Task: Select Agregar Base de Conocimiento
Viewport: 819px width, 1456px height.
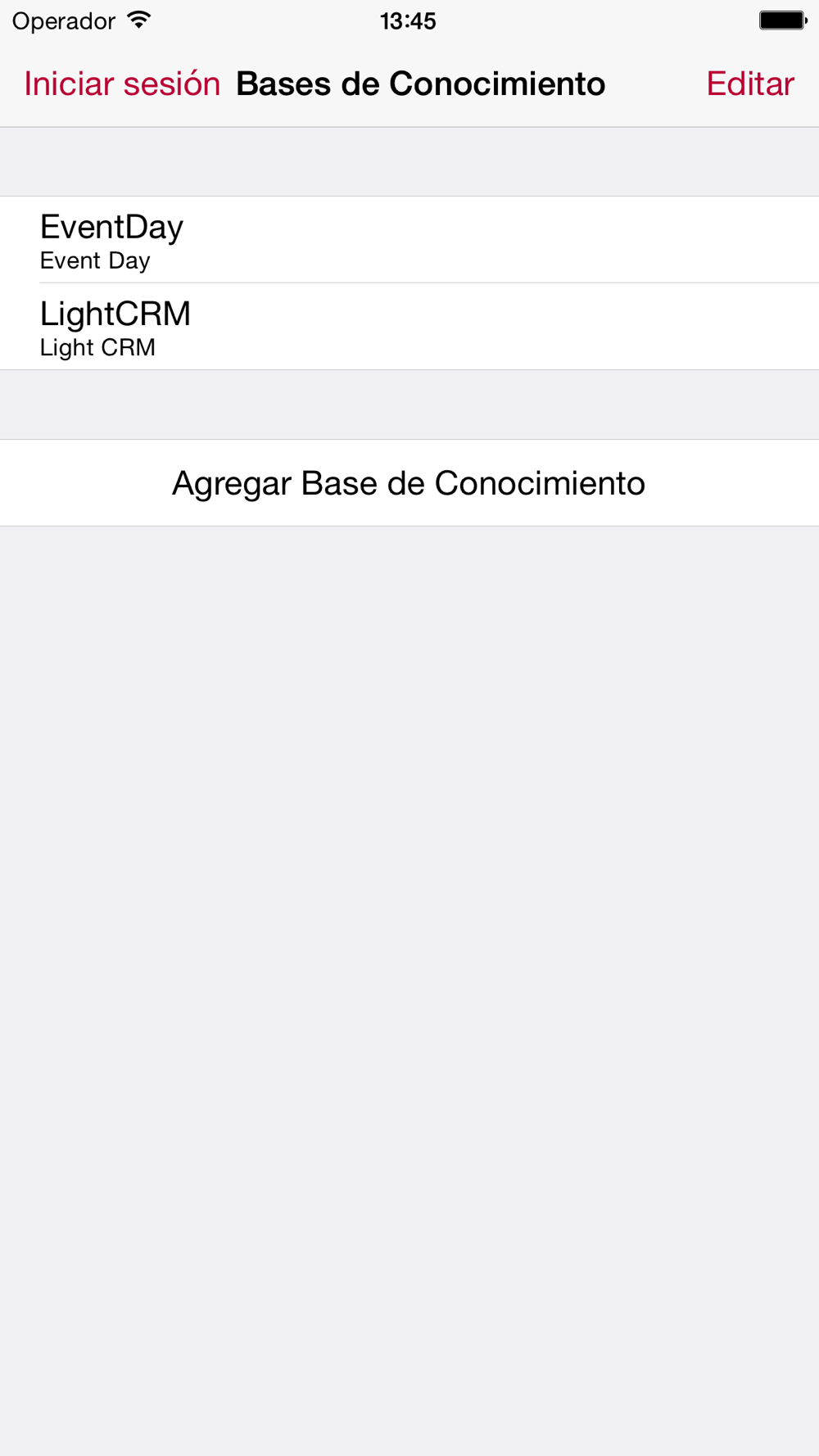Action: click(409, 483)
